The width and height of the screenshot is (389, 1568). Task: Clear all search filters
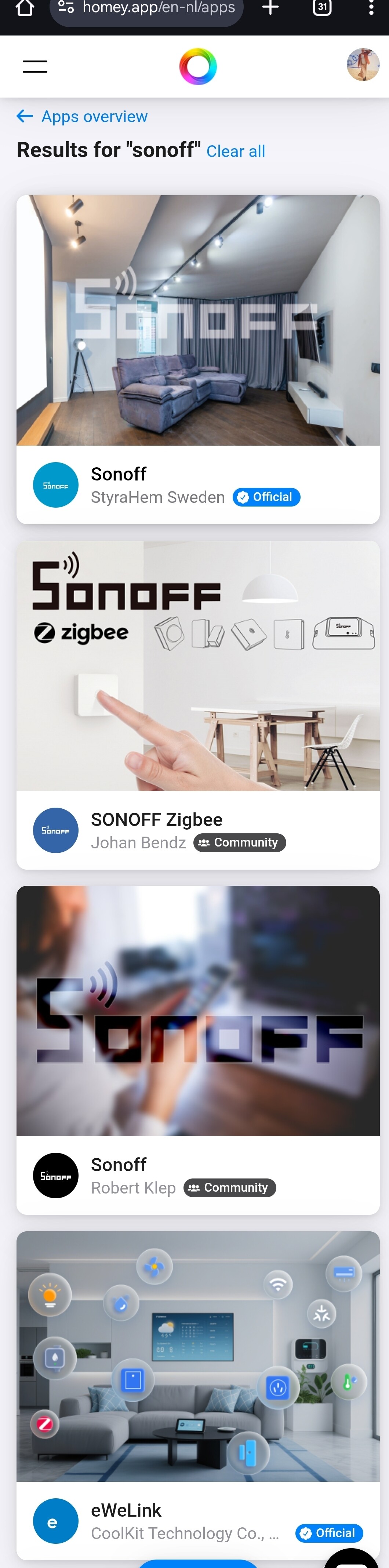[x=236, y=151]
